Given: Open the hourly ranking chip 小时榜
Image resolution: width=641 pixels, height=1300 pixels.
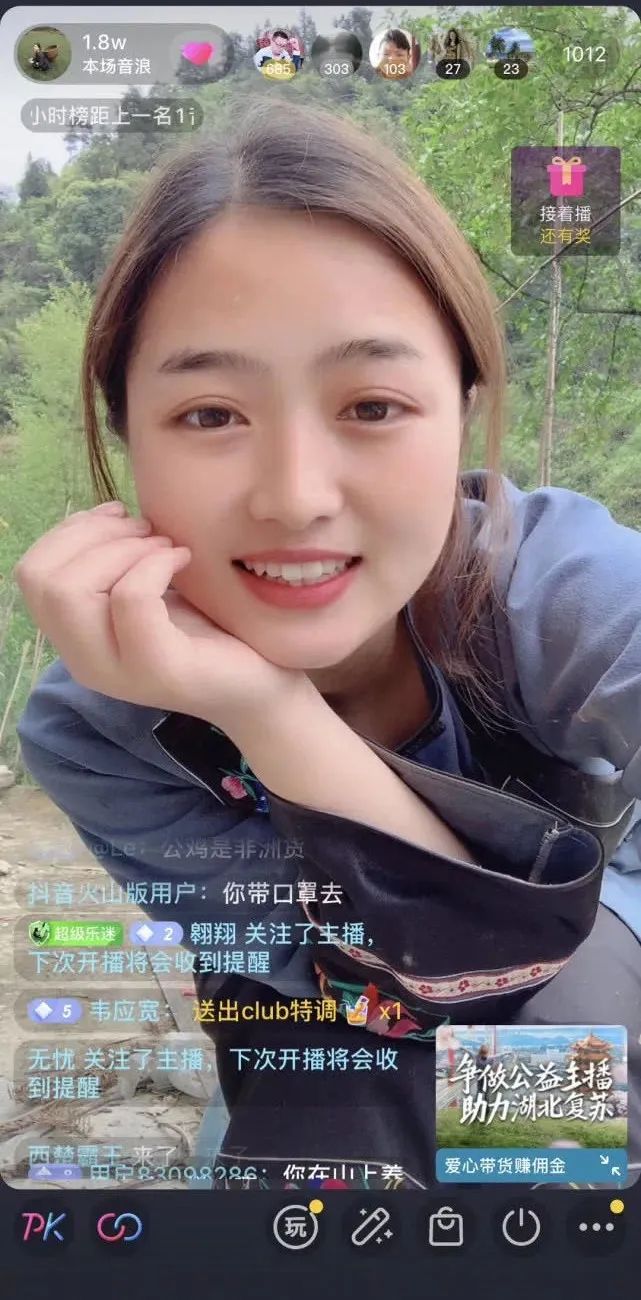Looking at the screenshot, I should [x=111, y=116].
